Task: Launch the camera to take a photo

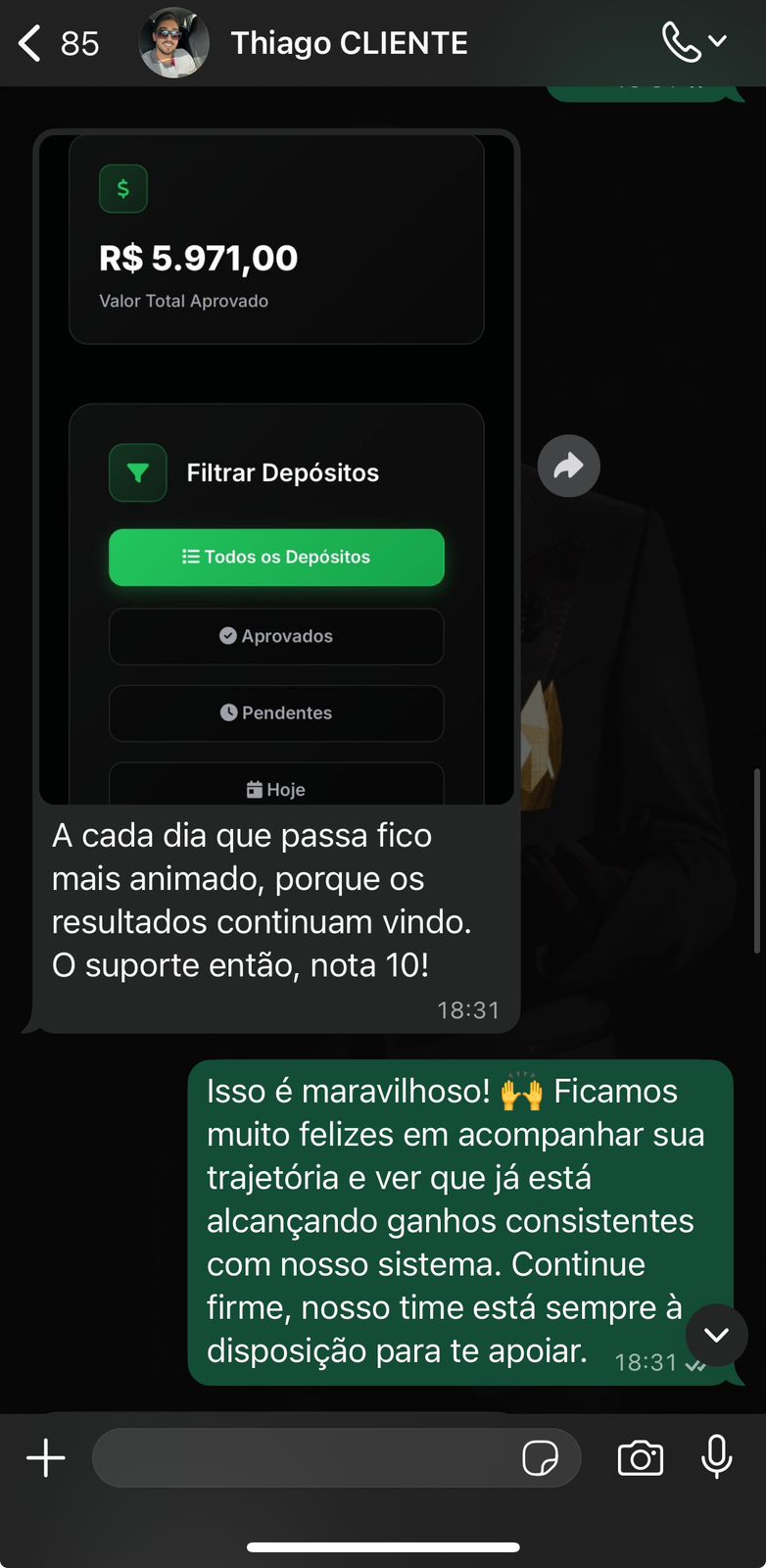Action: tap(641, 1458)
